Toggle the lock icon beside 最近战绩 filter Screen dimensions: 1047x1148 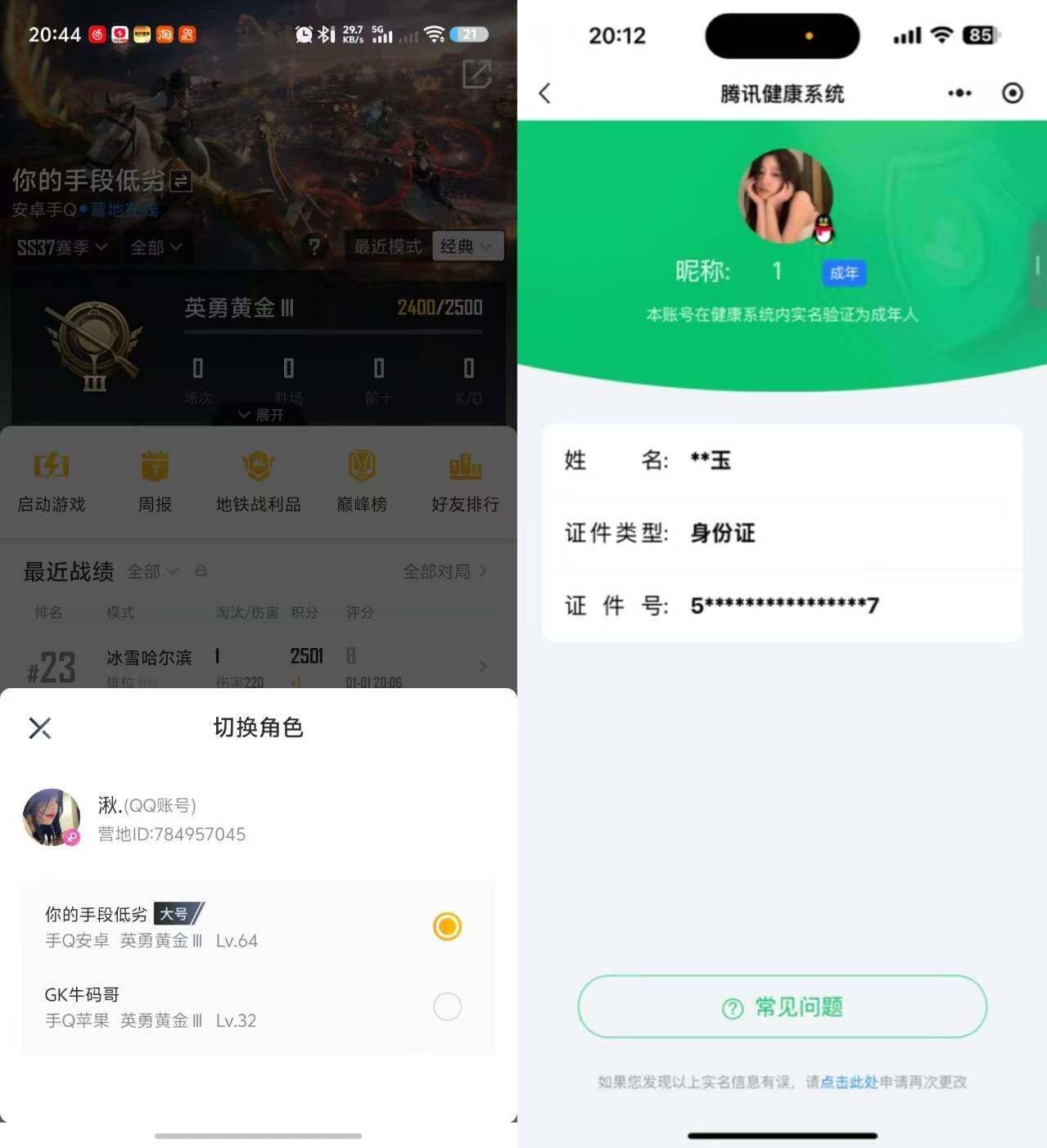click(201, 571)
